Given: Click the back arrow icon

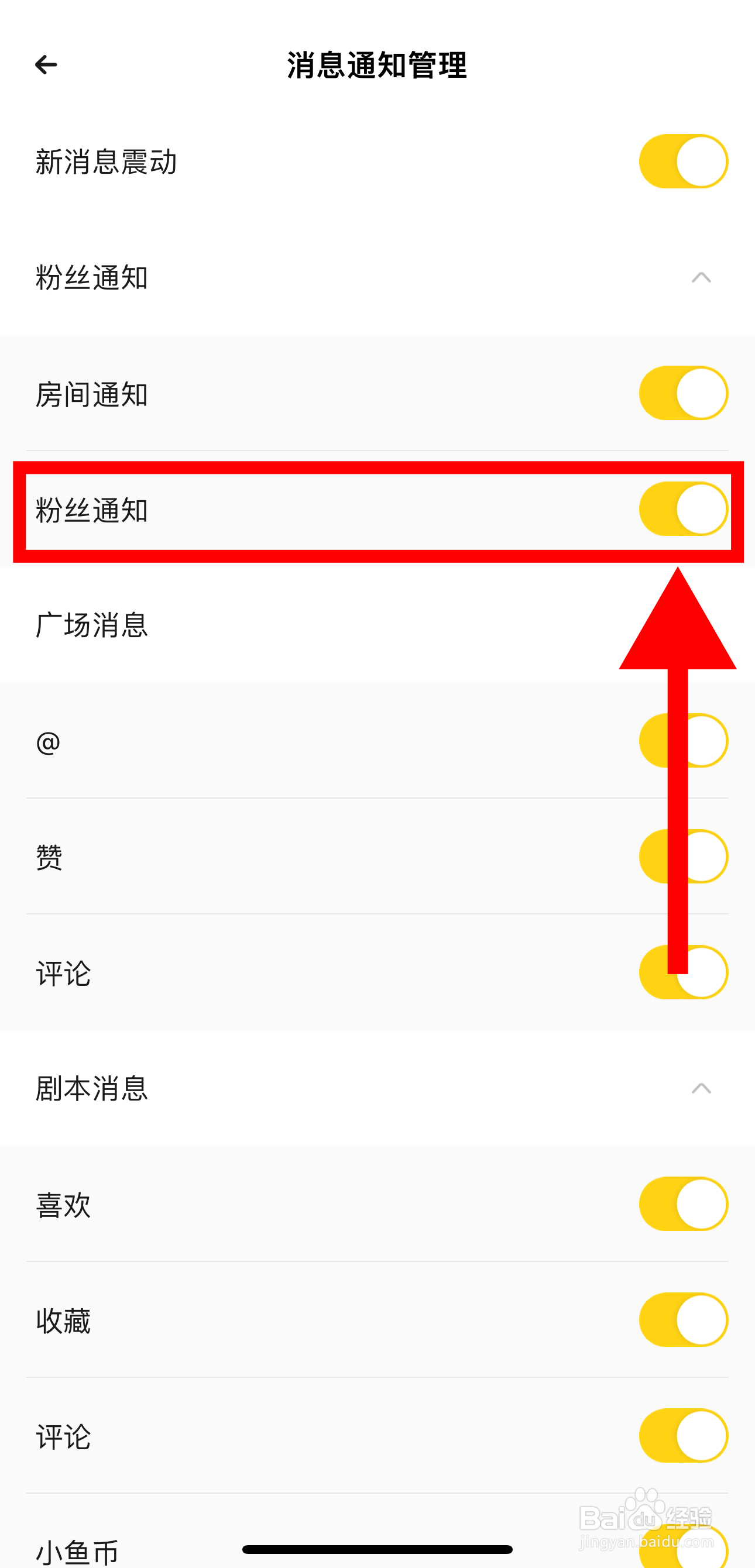Looking at the screenshot, I should tap(45, 64).
